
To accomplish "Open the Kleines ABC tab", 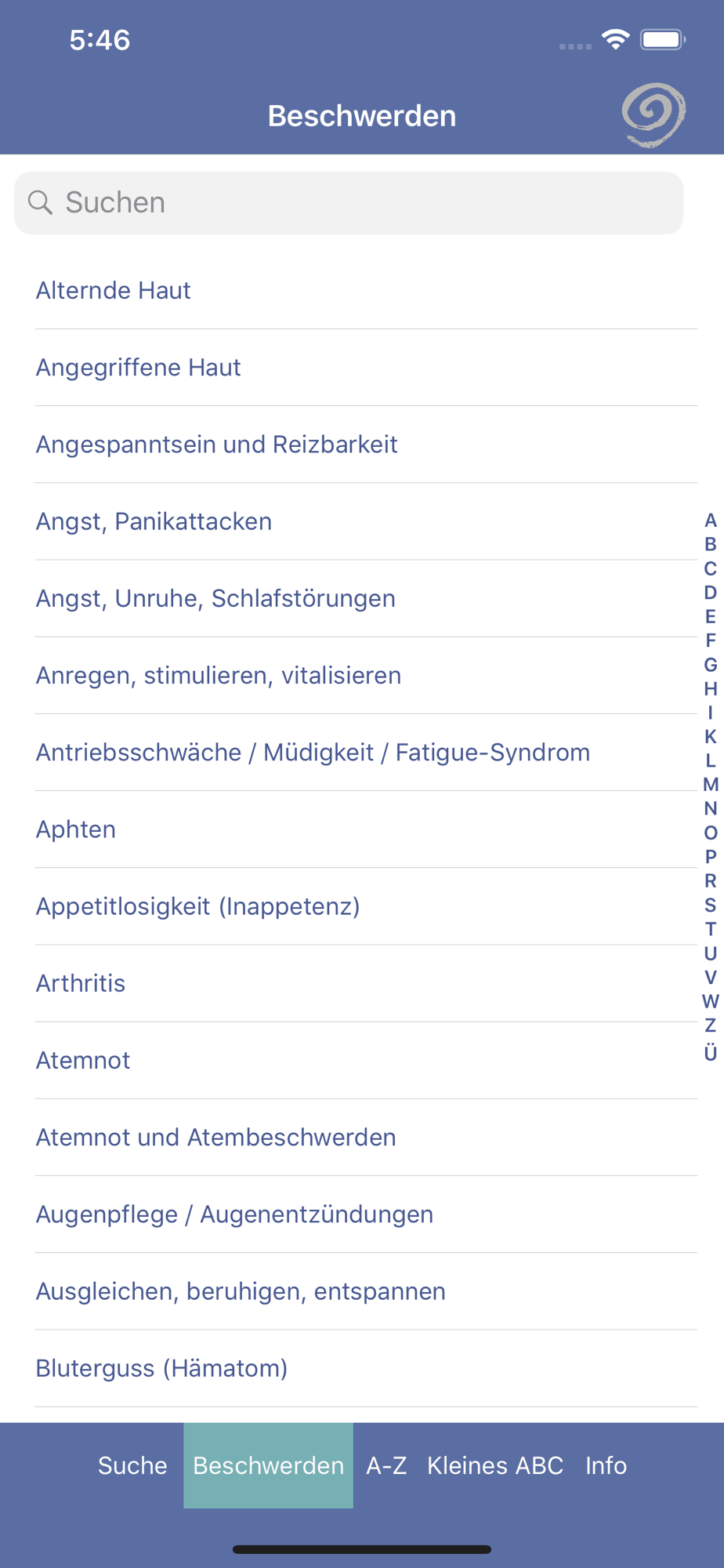I will tap(495, 1465).
